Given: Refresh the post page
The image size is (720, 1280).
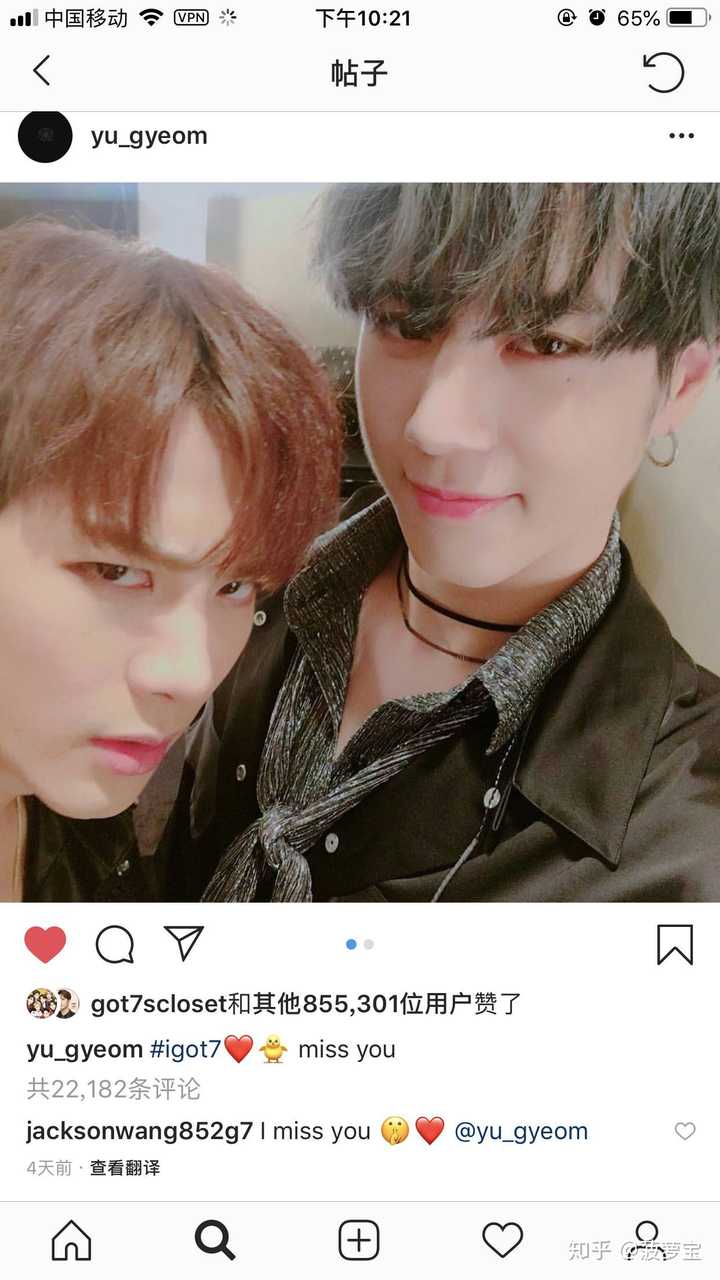Looking at the screenshot, I should tap(662, 72).
